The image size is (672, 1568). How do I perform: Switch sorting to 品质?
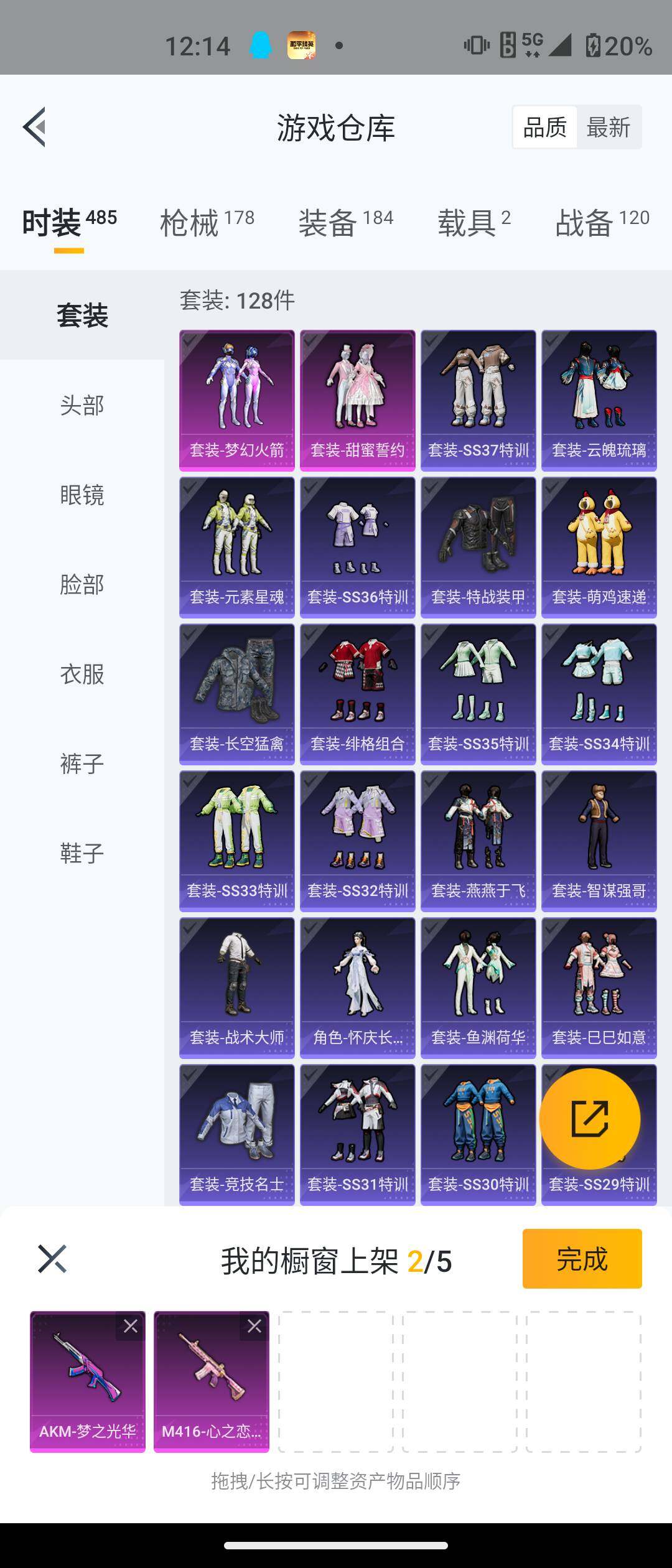pos(545,126)
